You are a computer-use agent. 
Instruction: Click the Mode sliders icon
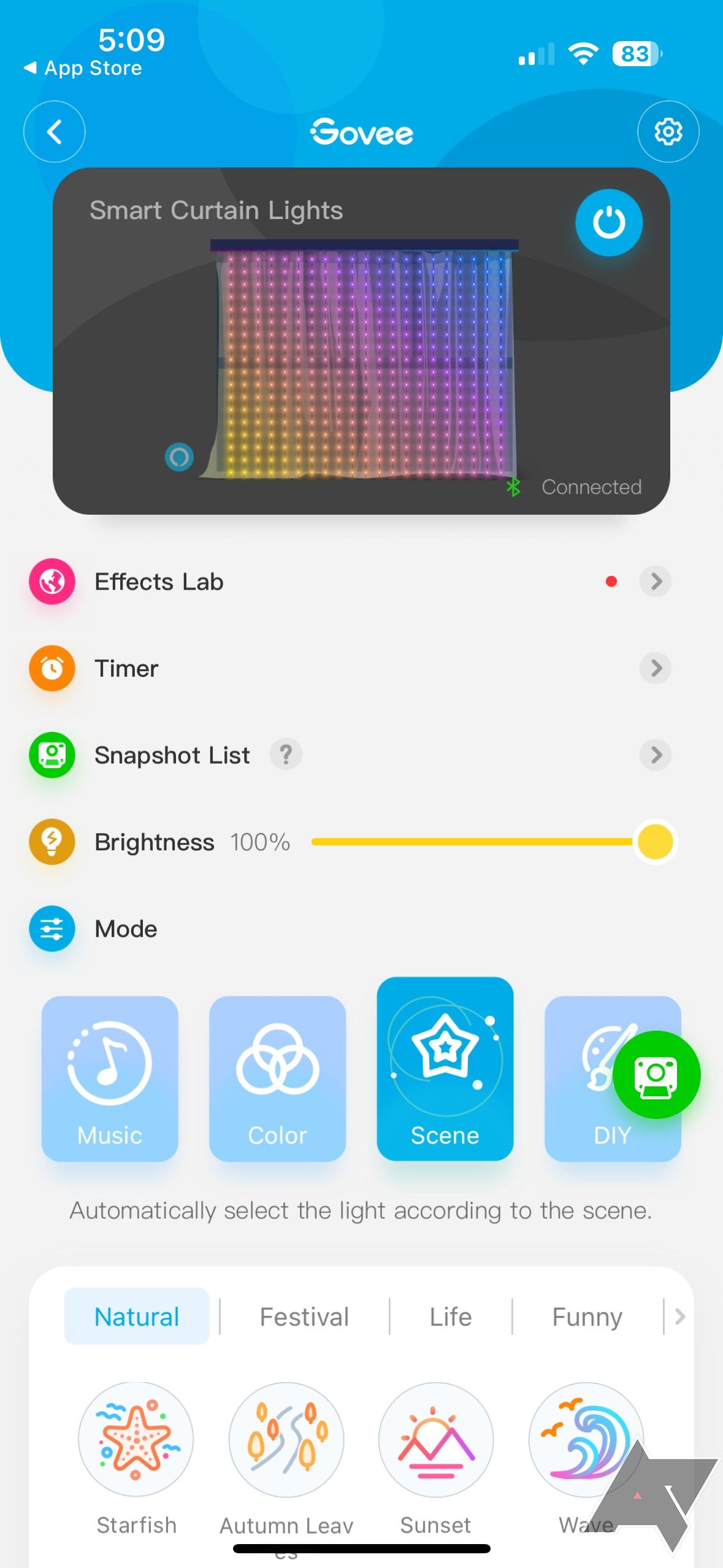(x=52, y=929)
